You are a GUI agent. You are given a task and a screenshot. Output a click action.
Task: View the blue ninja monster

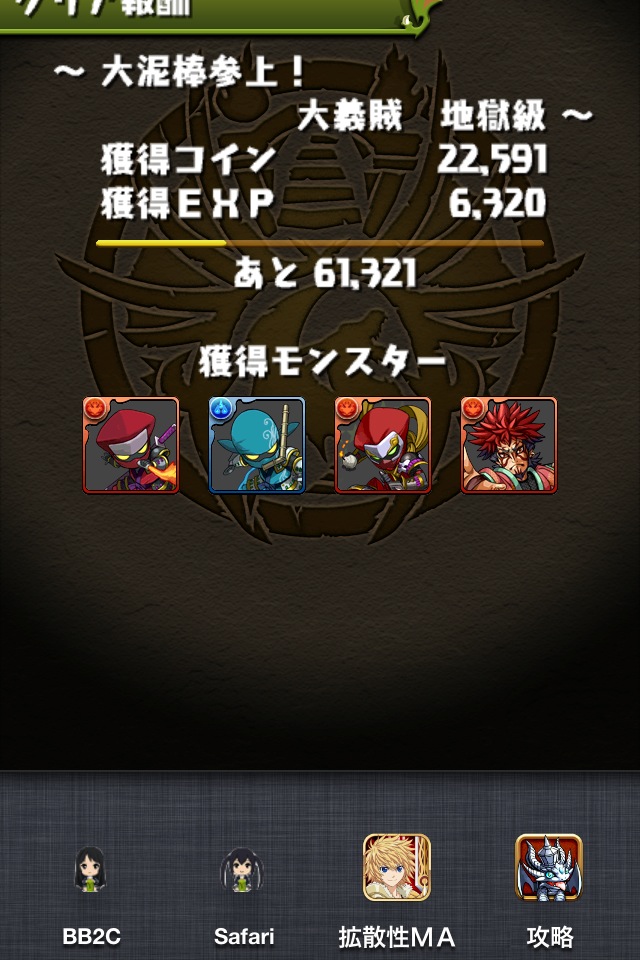pos(257,445)
